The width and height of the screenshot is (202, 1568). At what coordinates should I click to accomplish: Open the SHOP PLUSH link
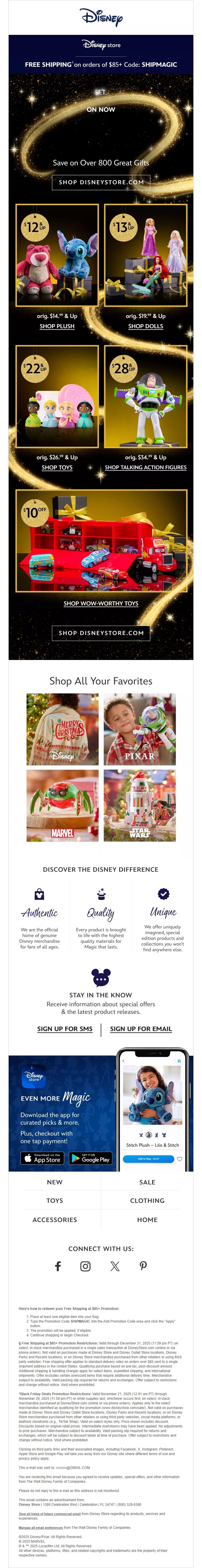57,326
